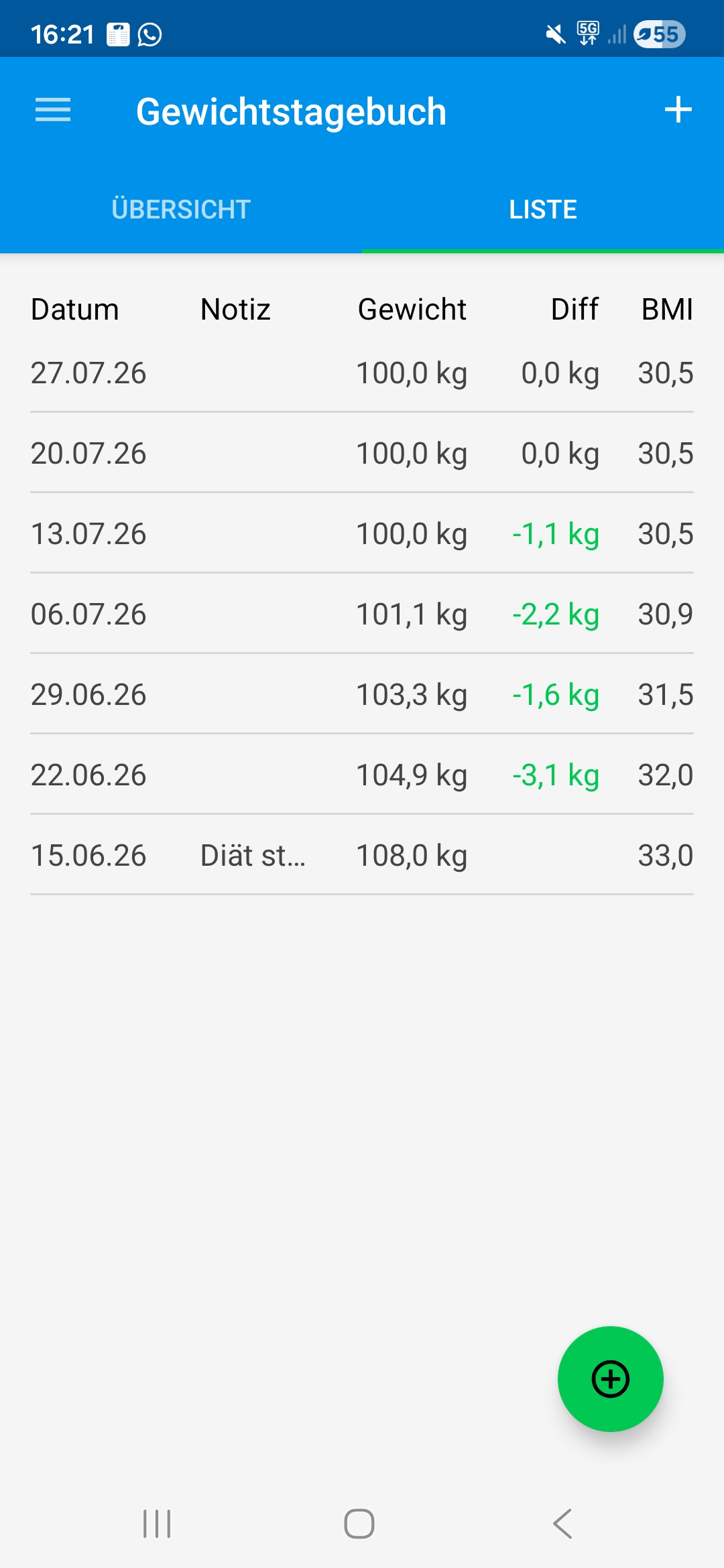Screen dimensions: 724x1568
Task: Add new weight with green floating button
Action: point(611,1379)
